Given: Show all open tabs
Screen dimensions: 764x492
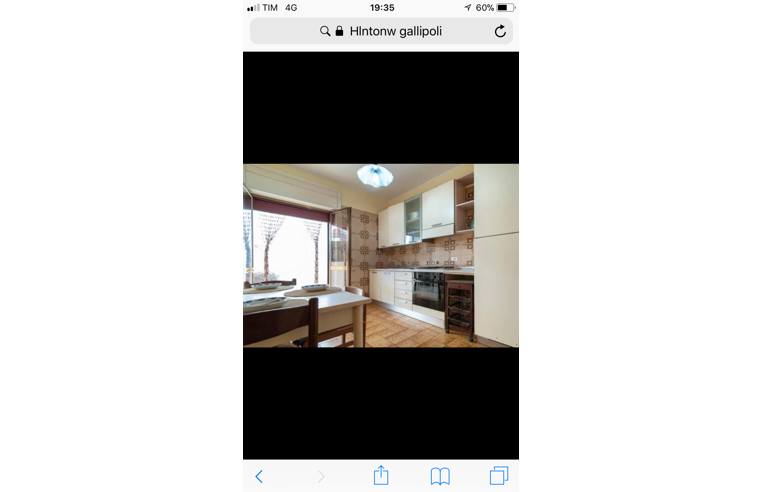Looking at the screenshot, I should (x=499, y=475).
